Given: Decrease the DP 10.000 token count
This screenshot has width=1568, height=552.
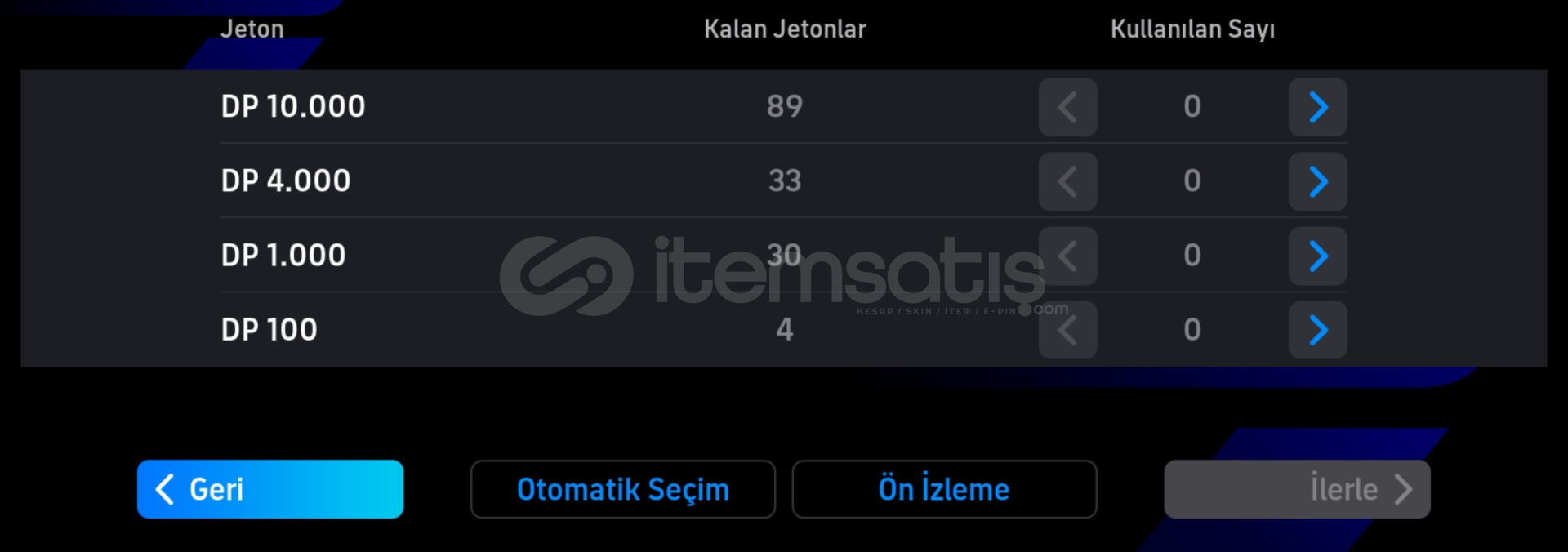Looking at the screenshot, I should tap(1067, 107).
